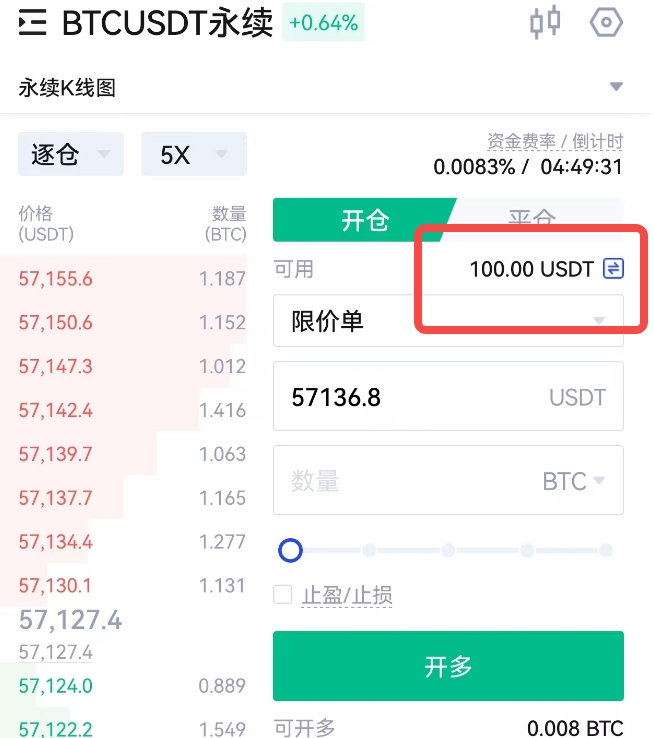Open the candlestick chart icon
The height and width of the screenshot is (738, 654).
(545, 22)
